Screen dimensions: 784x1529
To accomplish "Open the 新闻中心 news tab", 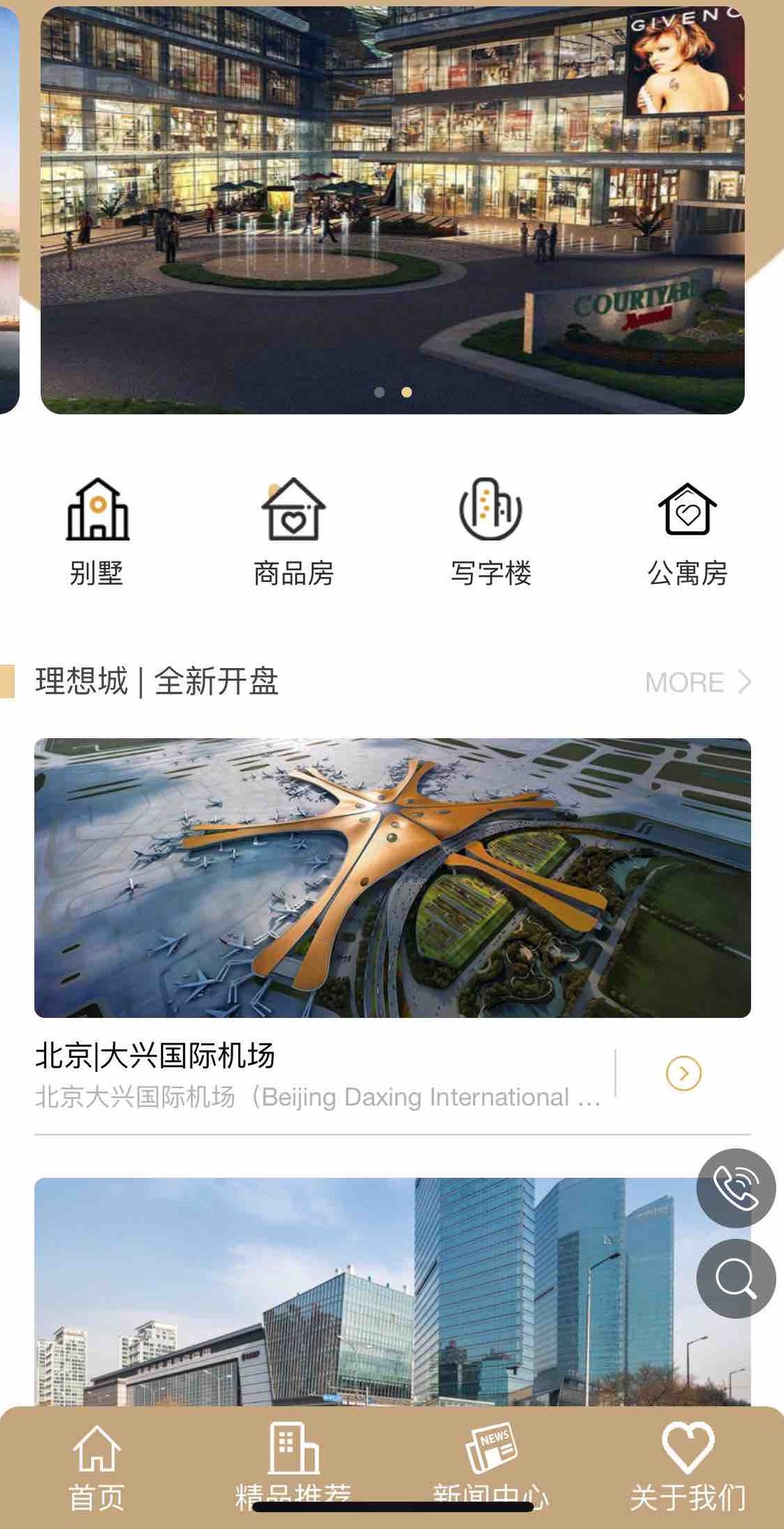I will 490,1467.
